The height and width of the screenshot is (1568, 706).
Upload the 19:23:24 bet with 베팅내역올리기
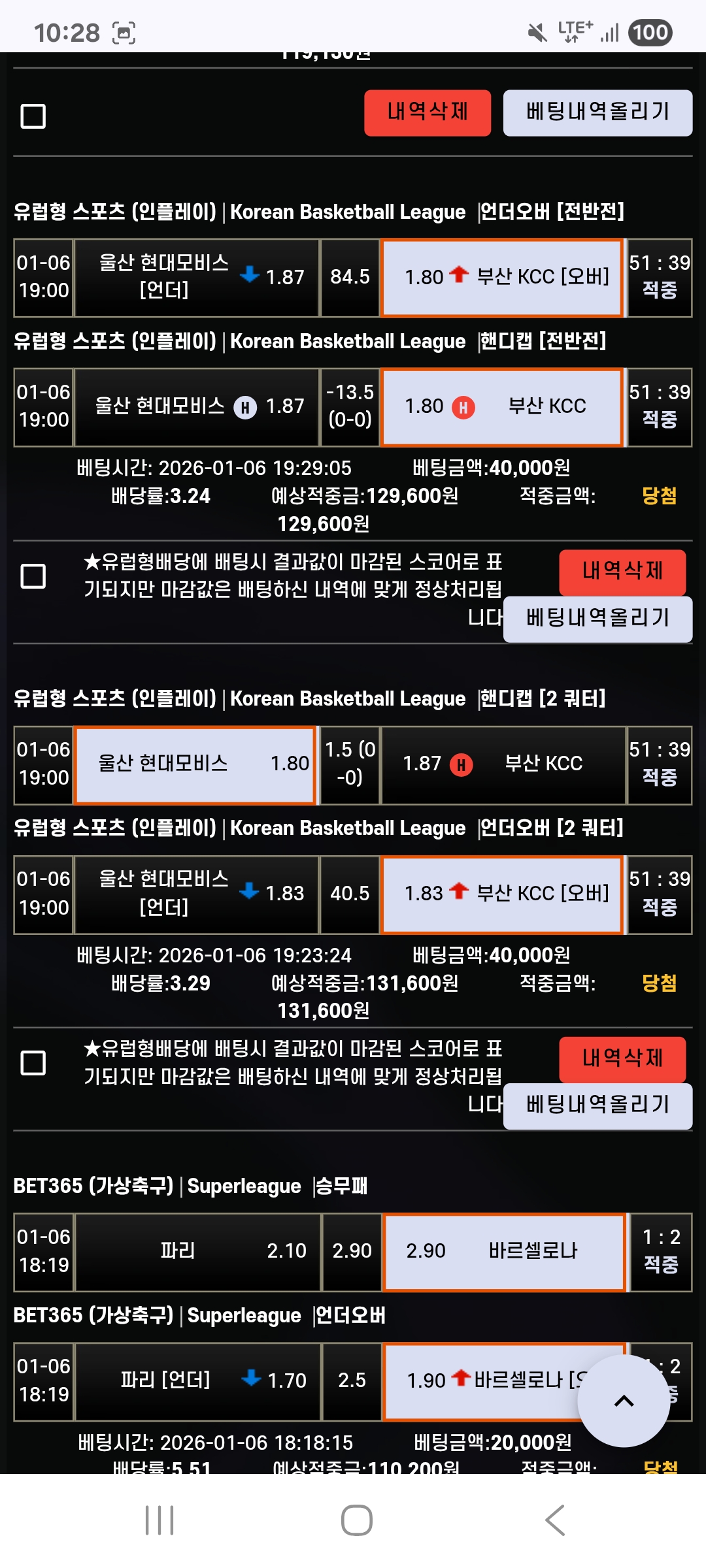tap(597, 1105)
